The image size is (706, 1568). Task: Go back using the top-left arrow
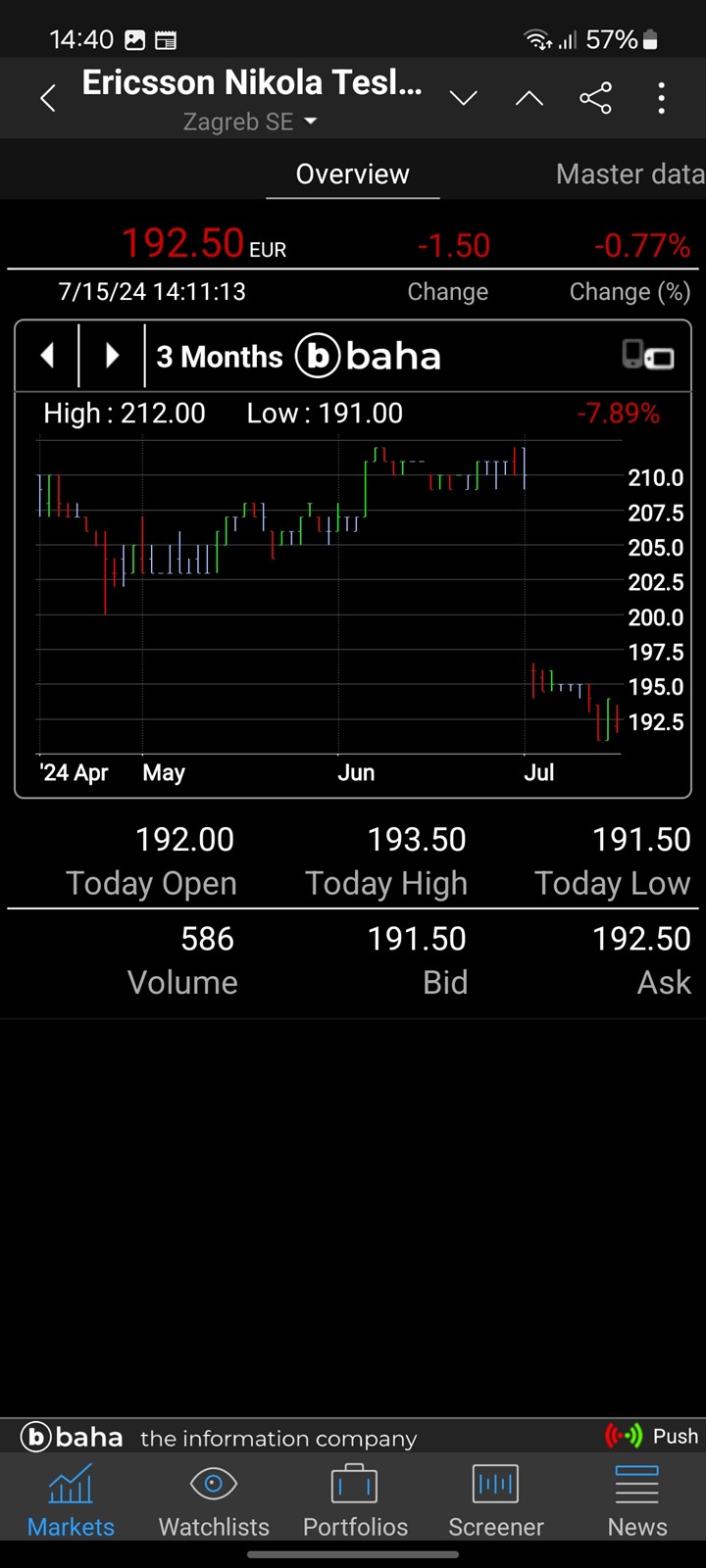click(47, 98)
